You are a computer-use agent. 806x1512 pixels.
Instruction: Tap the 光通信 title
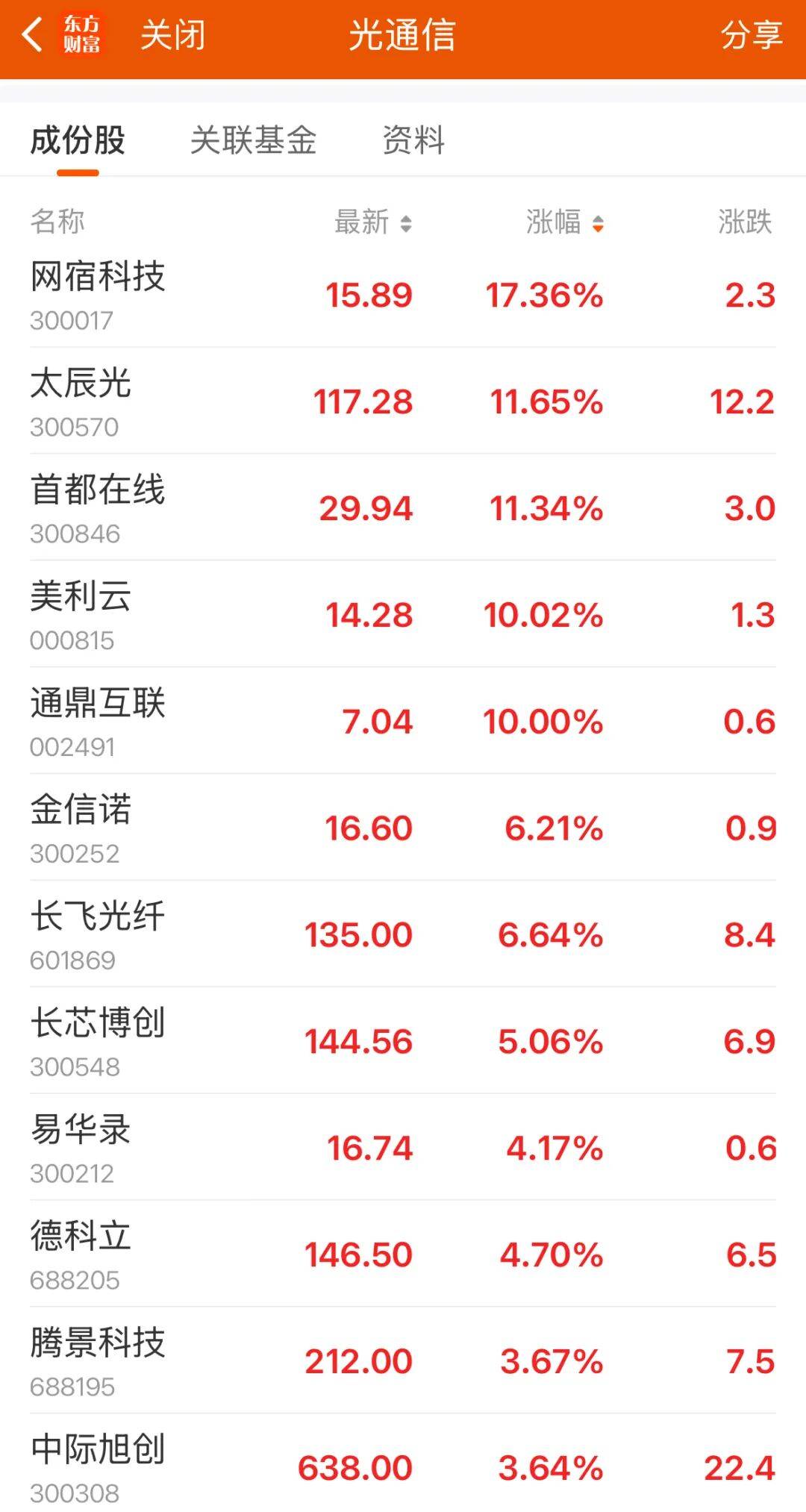pos(403,36)
